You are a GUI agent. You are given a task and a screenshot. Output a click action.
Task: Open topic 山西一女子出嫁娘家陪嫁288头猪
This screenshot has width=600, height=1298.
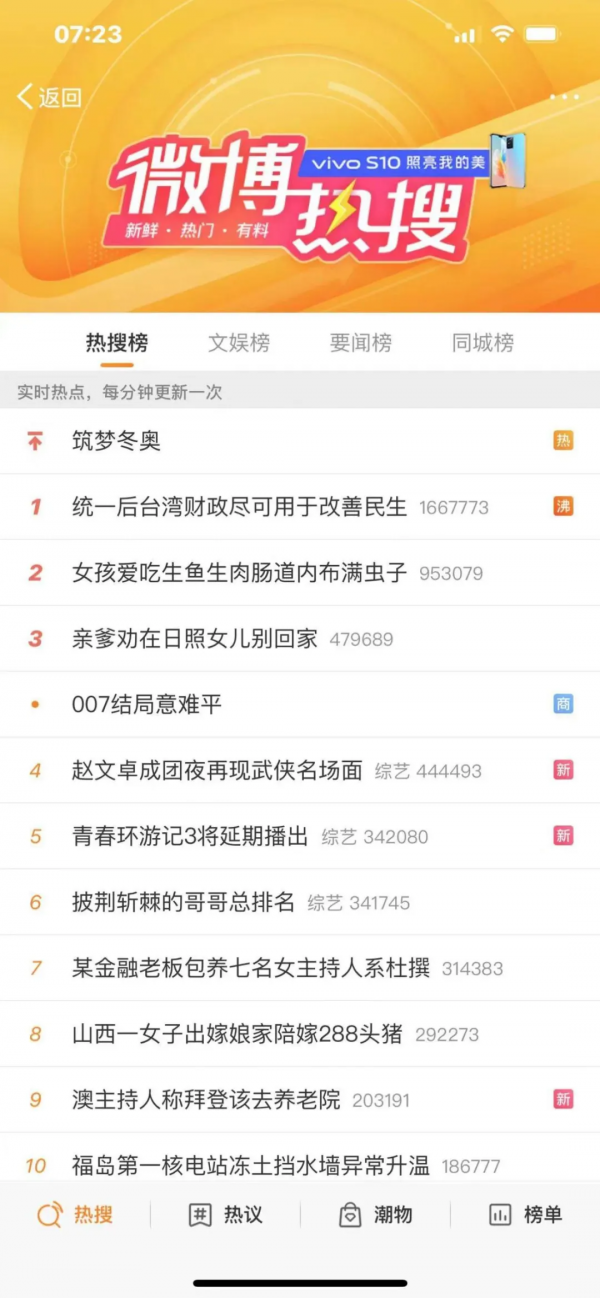click(237, 1034)
